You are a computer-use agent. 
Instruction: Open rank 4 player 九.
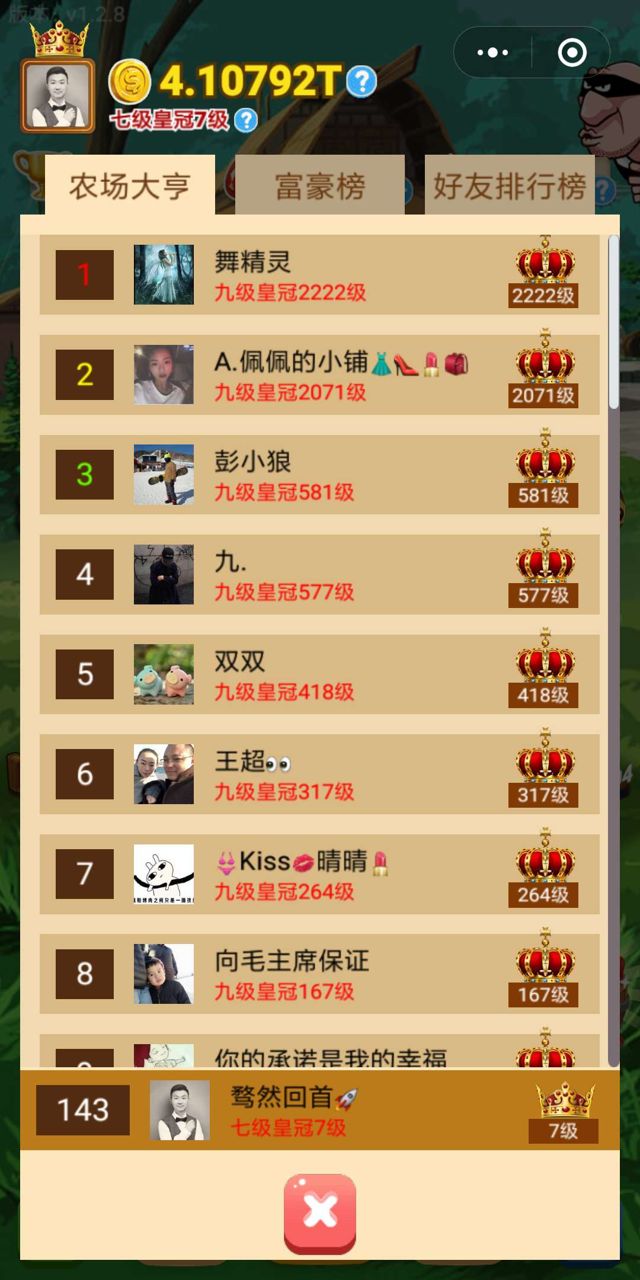tap(320, 575)
